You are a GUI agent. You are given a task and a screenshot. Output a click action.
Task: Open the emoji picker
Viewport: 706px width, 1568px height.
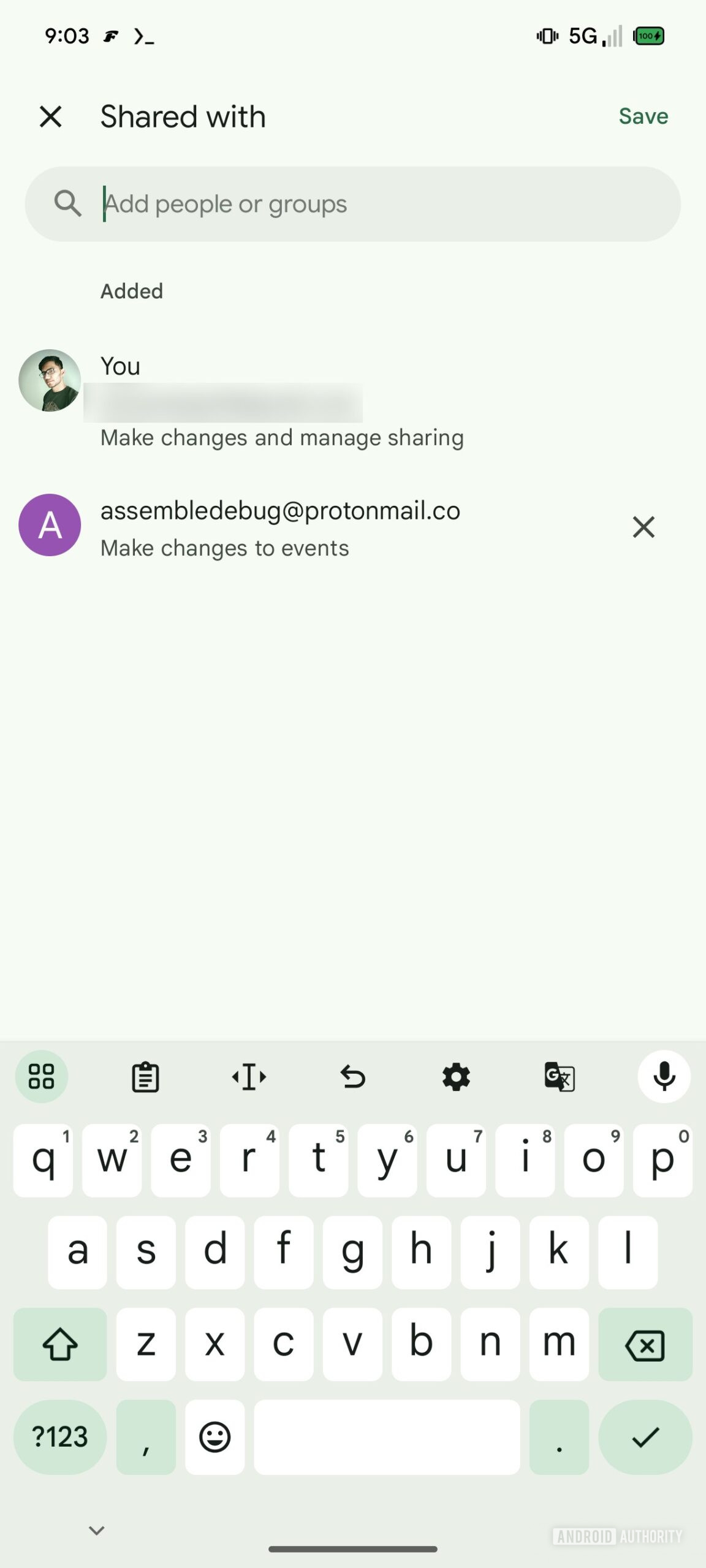tap(214, 1437)
